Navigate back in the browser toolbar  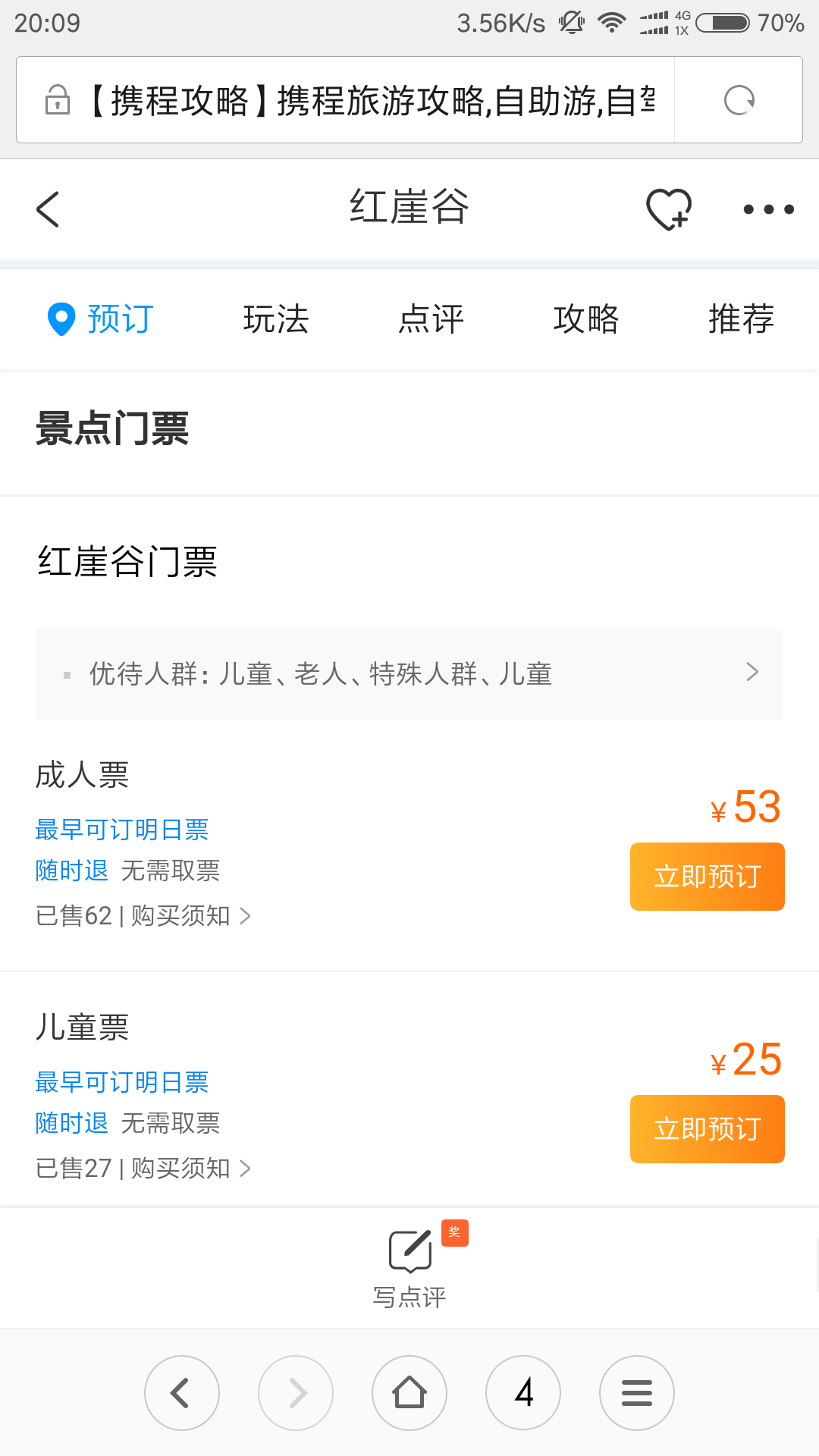tap(182, 1393)
